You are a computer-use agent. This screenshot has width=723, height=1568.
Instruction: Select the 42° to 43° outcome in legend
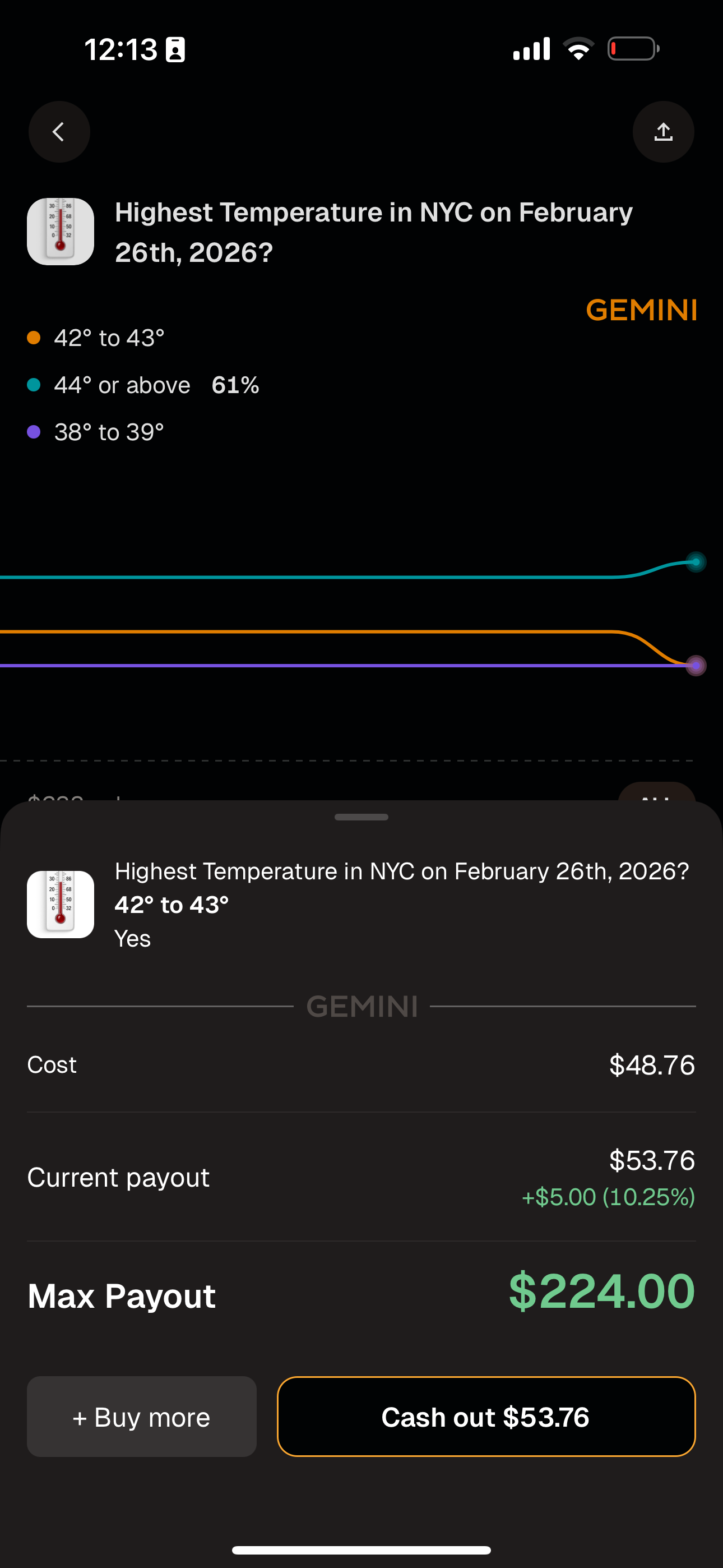point(108,338)
